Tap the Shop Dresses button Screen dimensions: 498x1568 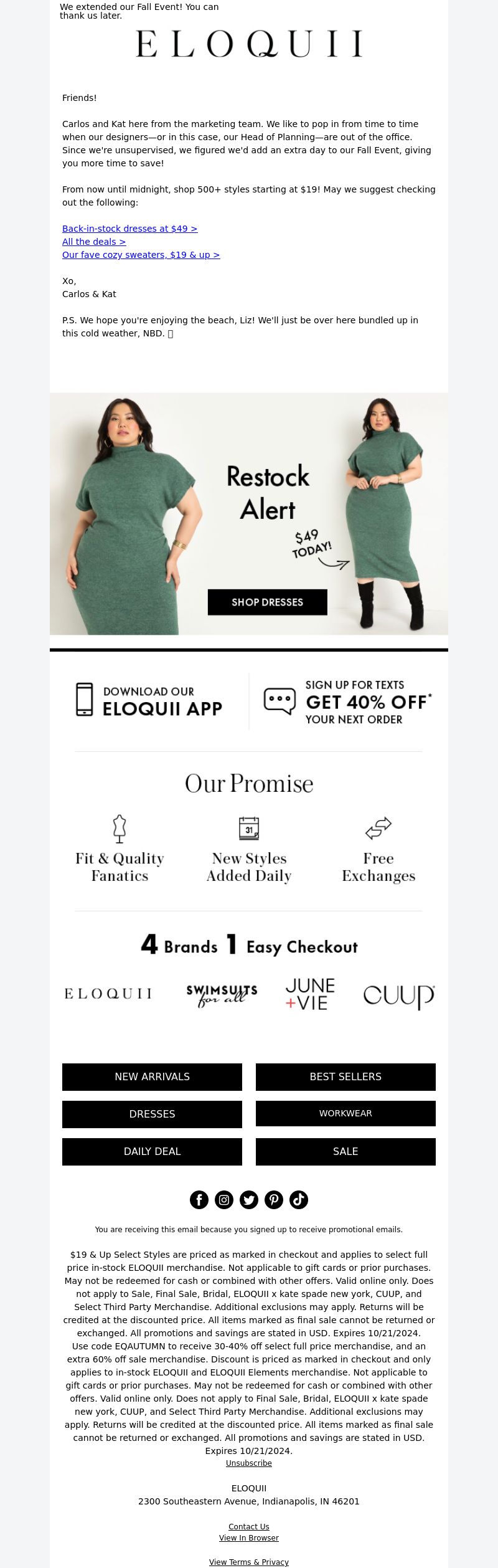[267, 602]
